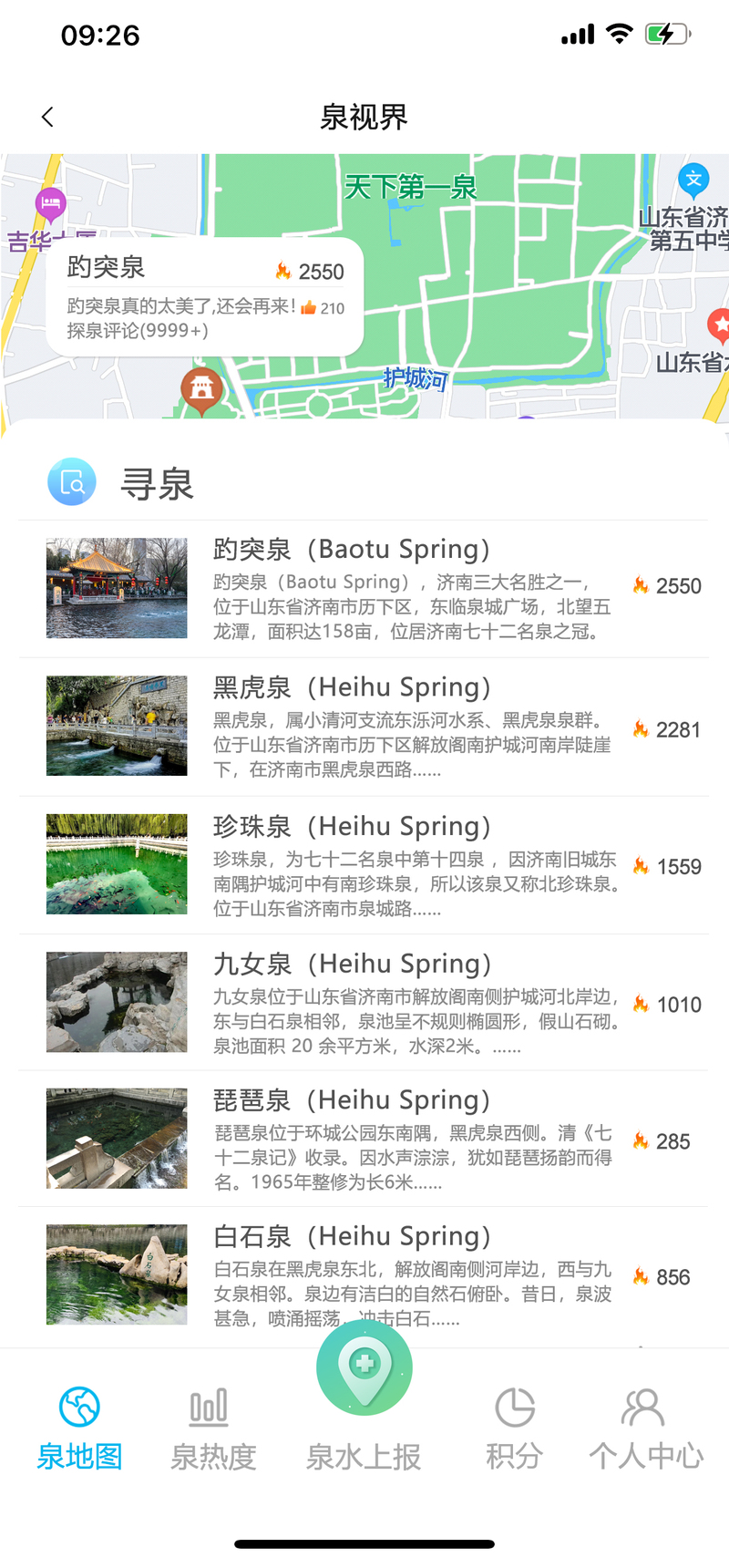The image size is (729, 1568).
Task: Tap the 白石泉 spring entry
Action: 364,1275
